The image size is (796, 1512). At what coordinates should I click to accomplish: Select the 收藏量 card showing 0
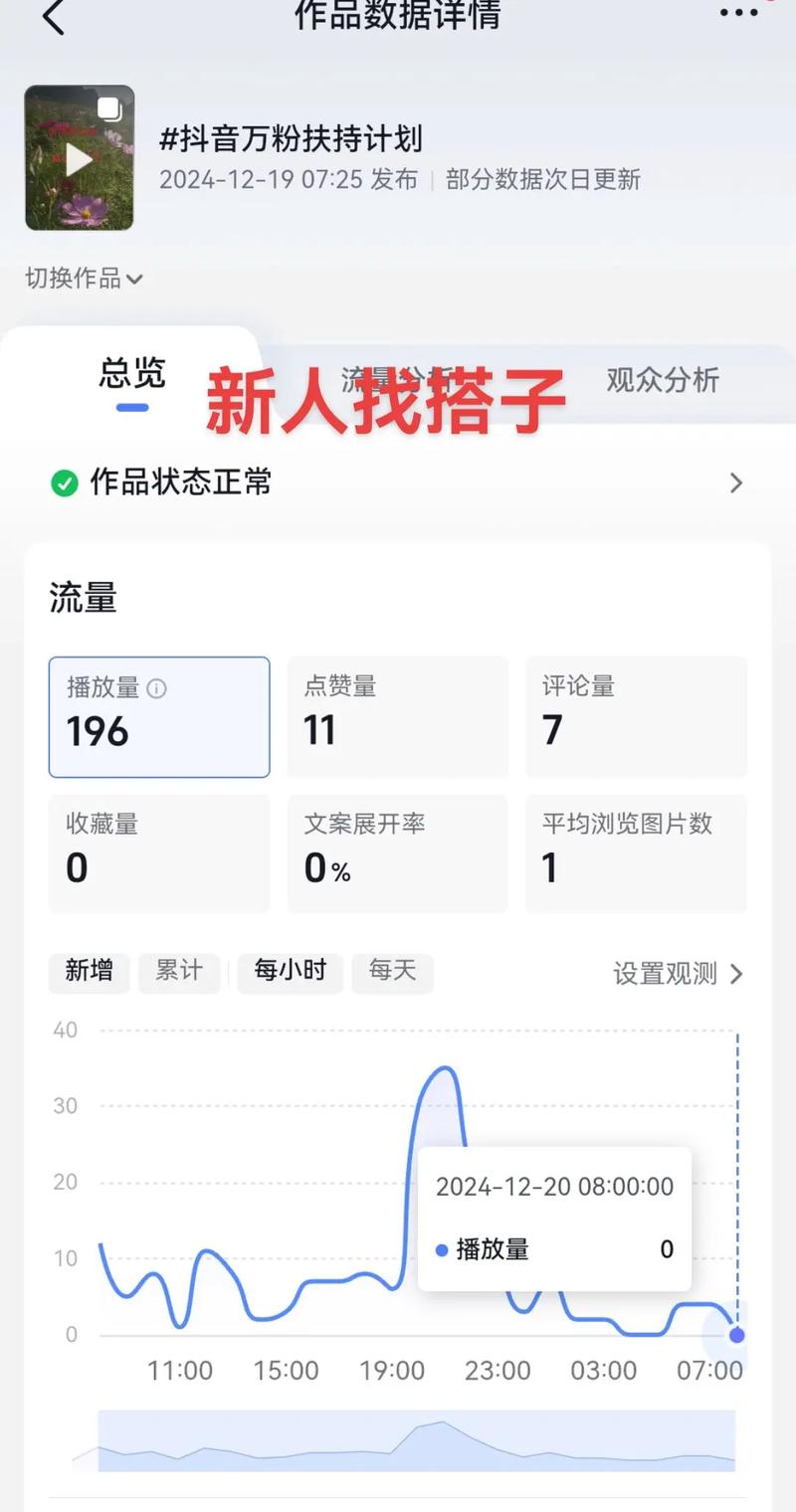[158, 852]
